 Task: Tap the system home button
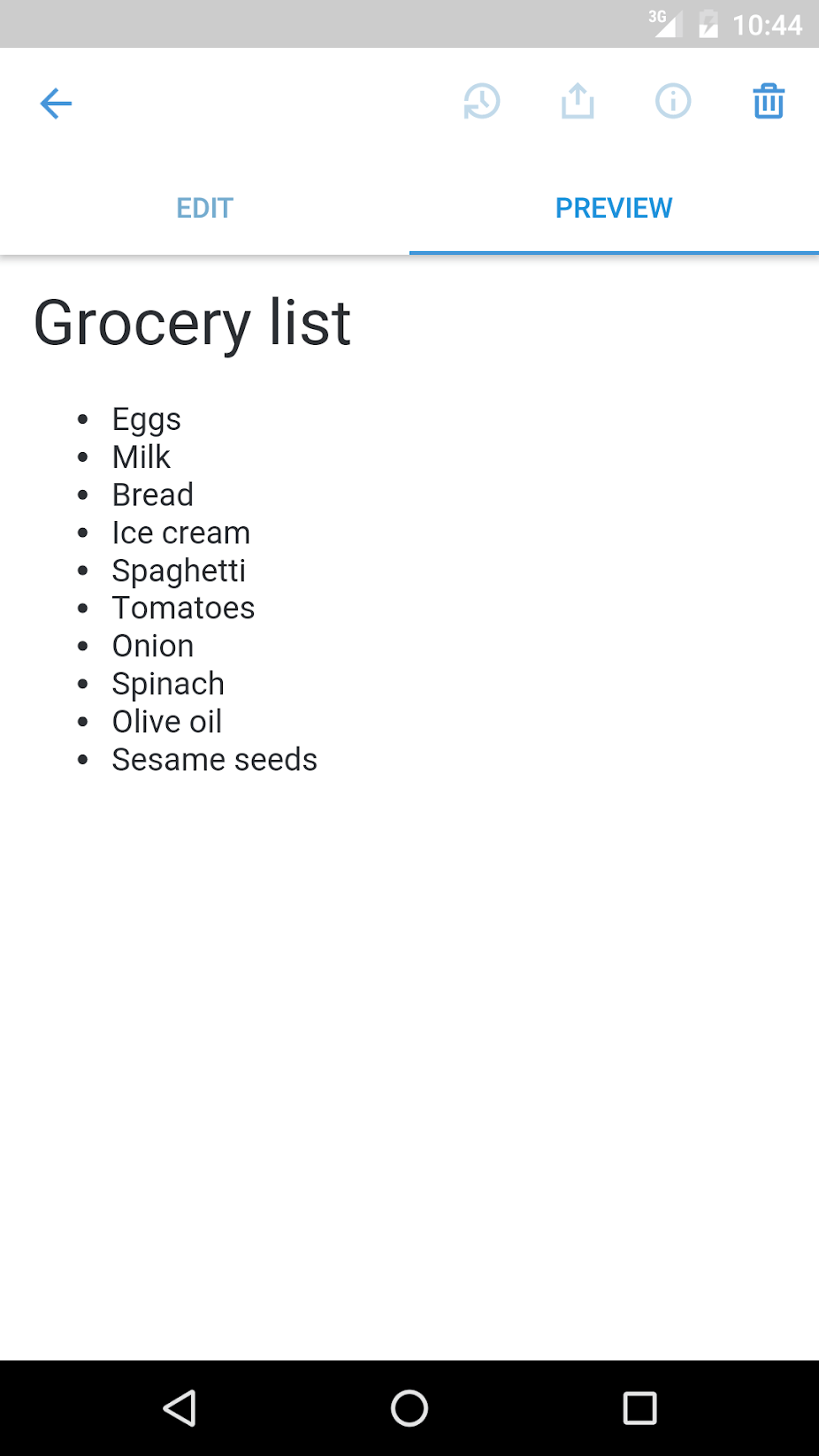pos(409,1407)
